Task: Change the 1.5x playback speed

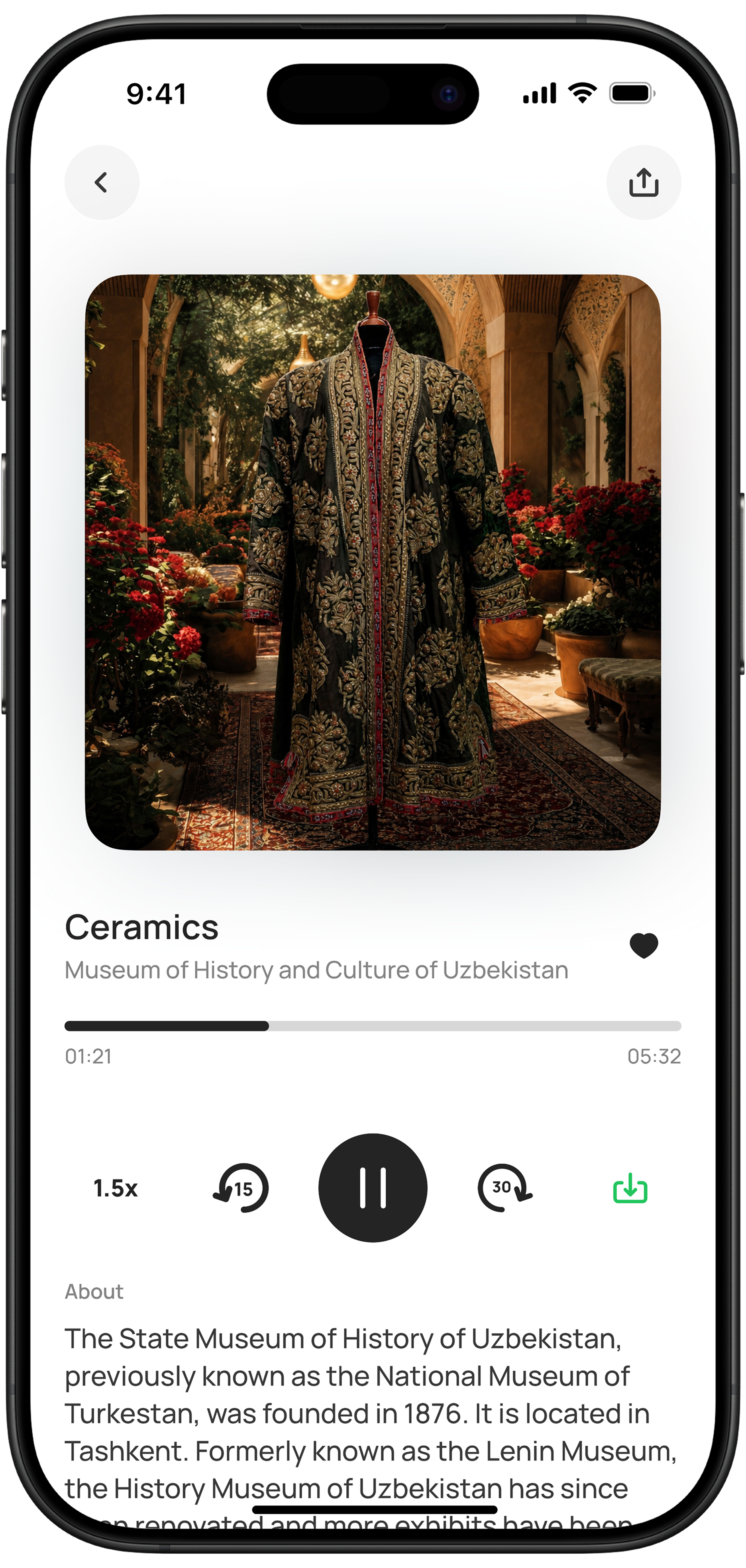Action: (x=116, y=1188)
